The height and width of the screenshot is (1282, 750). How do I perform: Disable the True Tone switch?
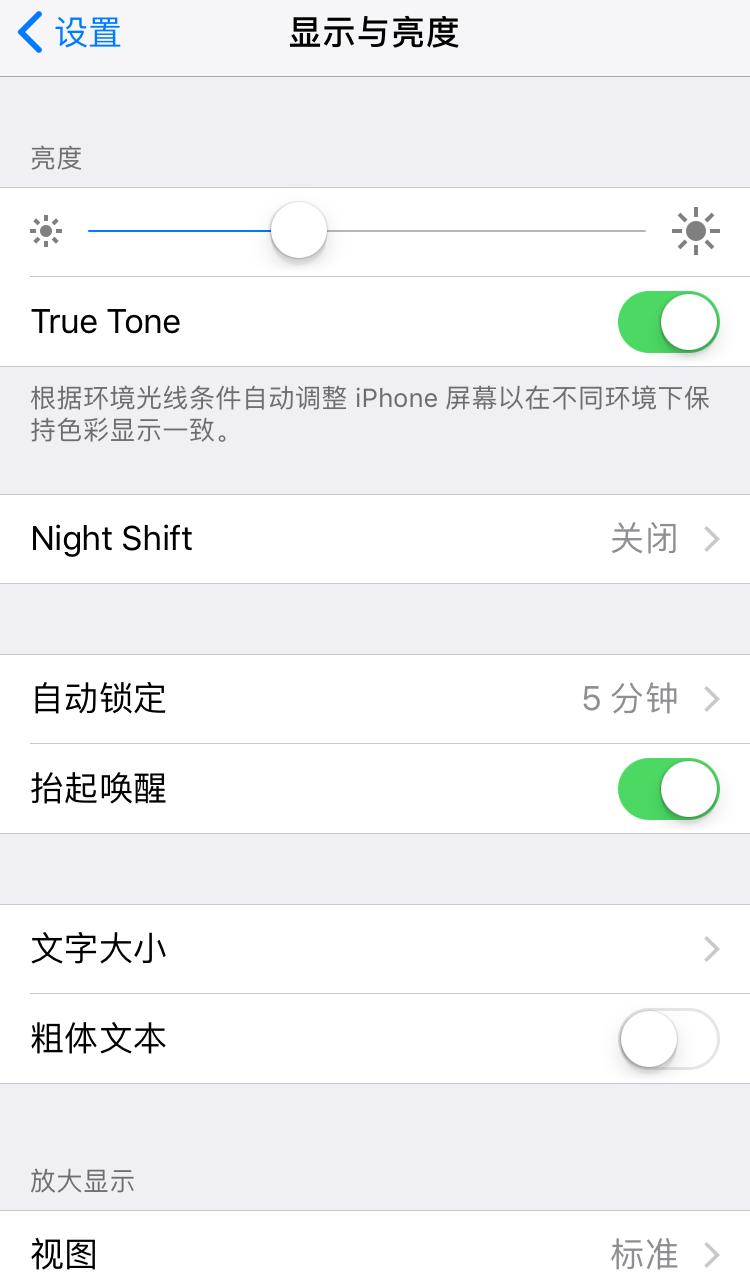coord(668,321)
